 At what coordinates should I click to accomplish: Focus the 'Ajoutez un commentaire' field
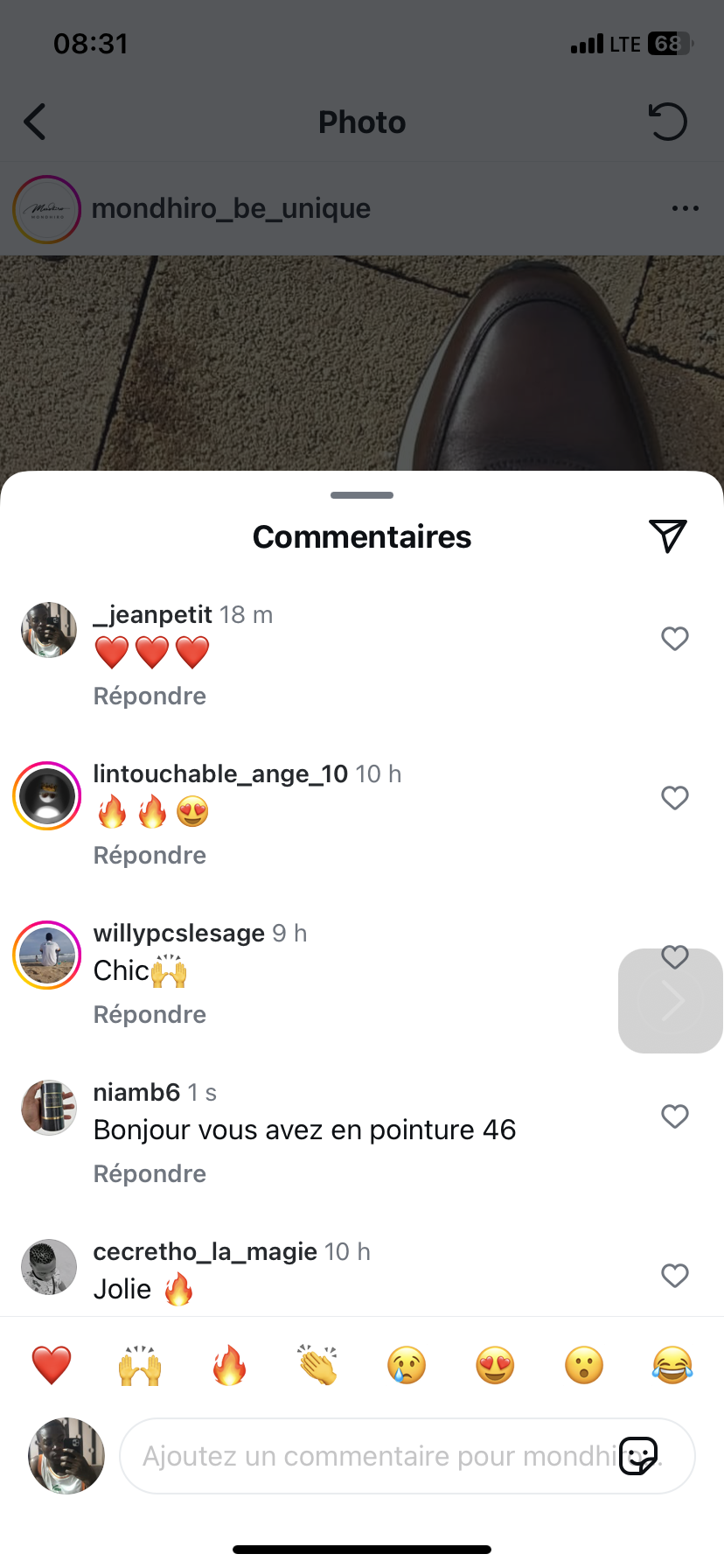pyautogui.click(x=367, y=1456)
